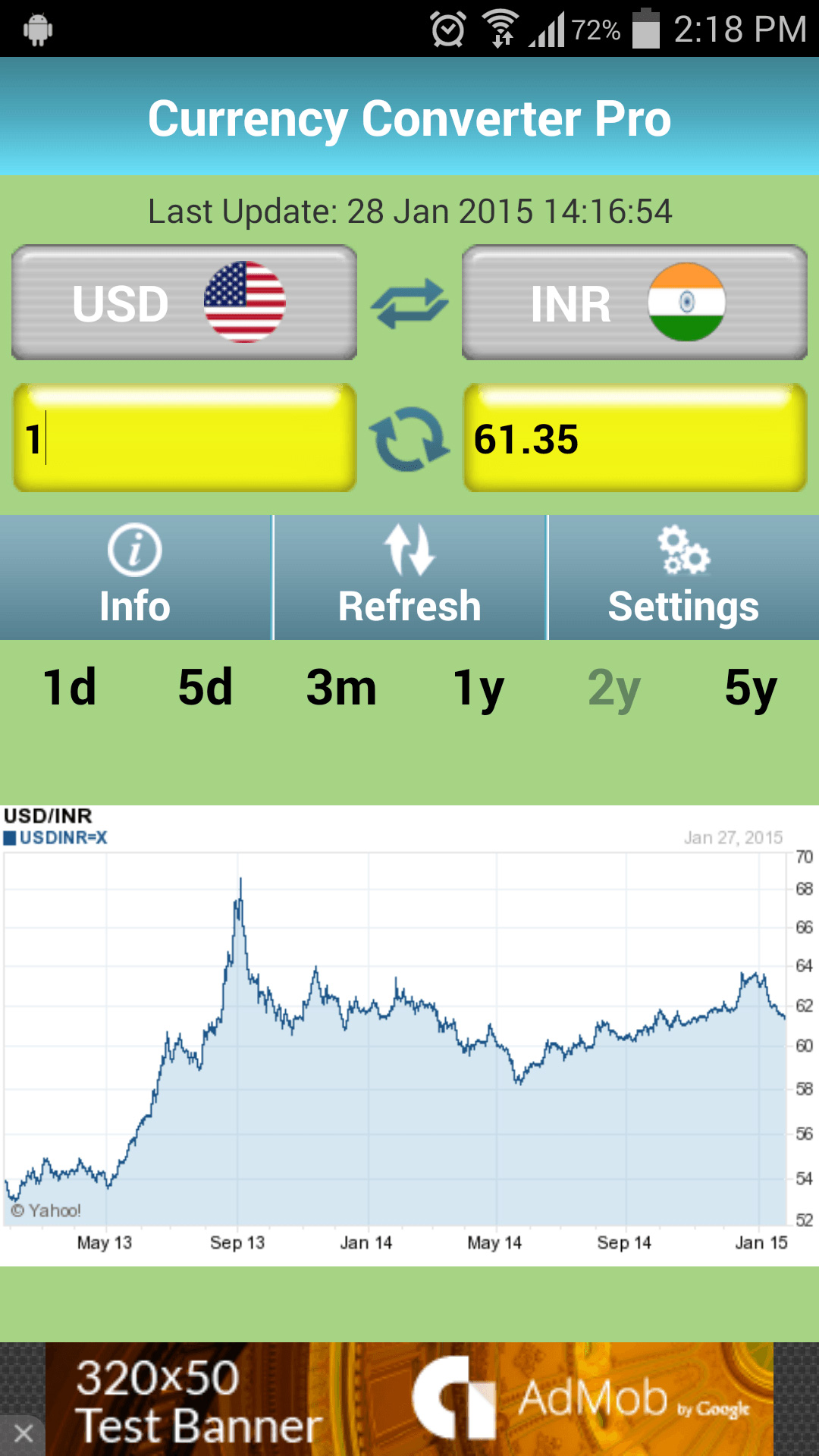Image resolution: width=819 pixels, height=1456 pixels.
Task: Click the yellow amount input showing 1
Action: tap(182, 438)
